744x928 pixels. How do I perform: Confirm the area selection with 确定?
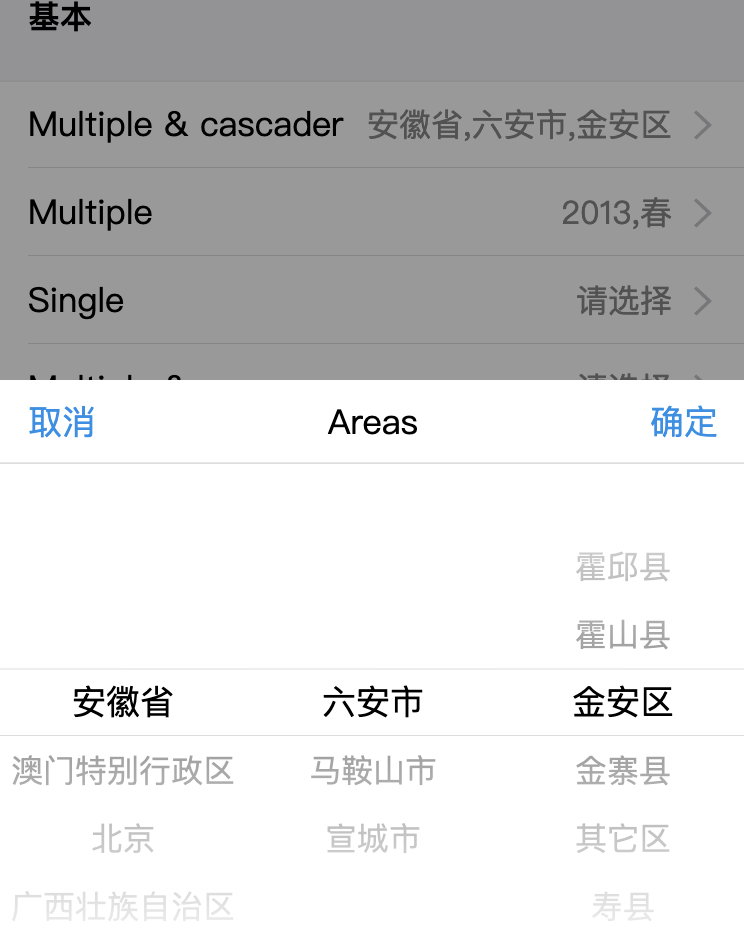(x=683, y=422)
